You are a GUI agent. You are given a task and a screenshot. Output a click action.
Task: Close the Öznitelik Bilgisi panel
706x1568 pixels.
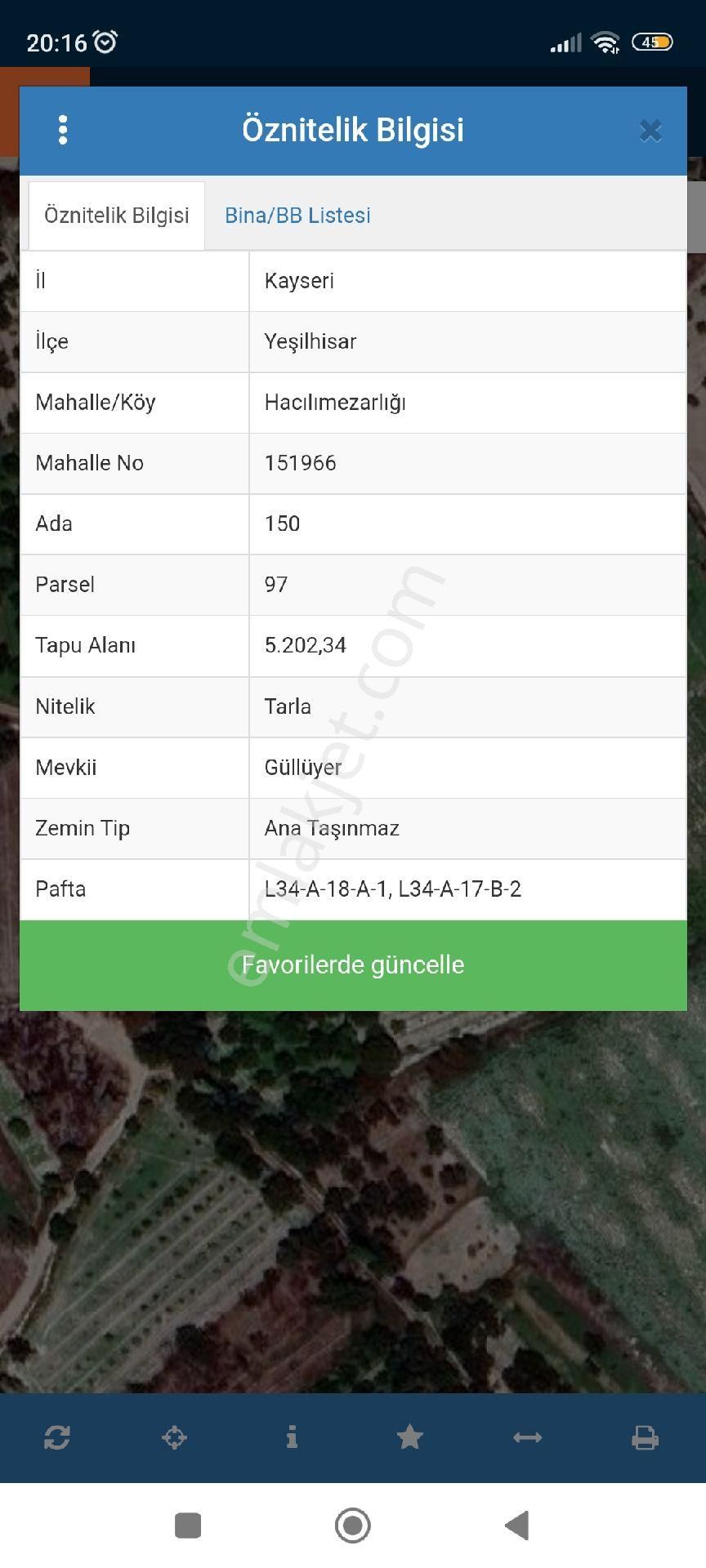pos(650,131)
